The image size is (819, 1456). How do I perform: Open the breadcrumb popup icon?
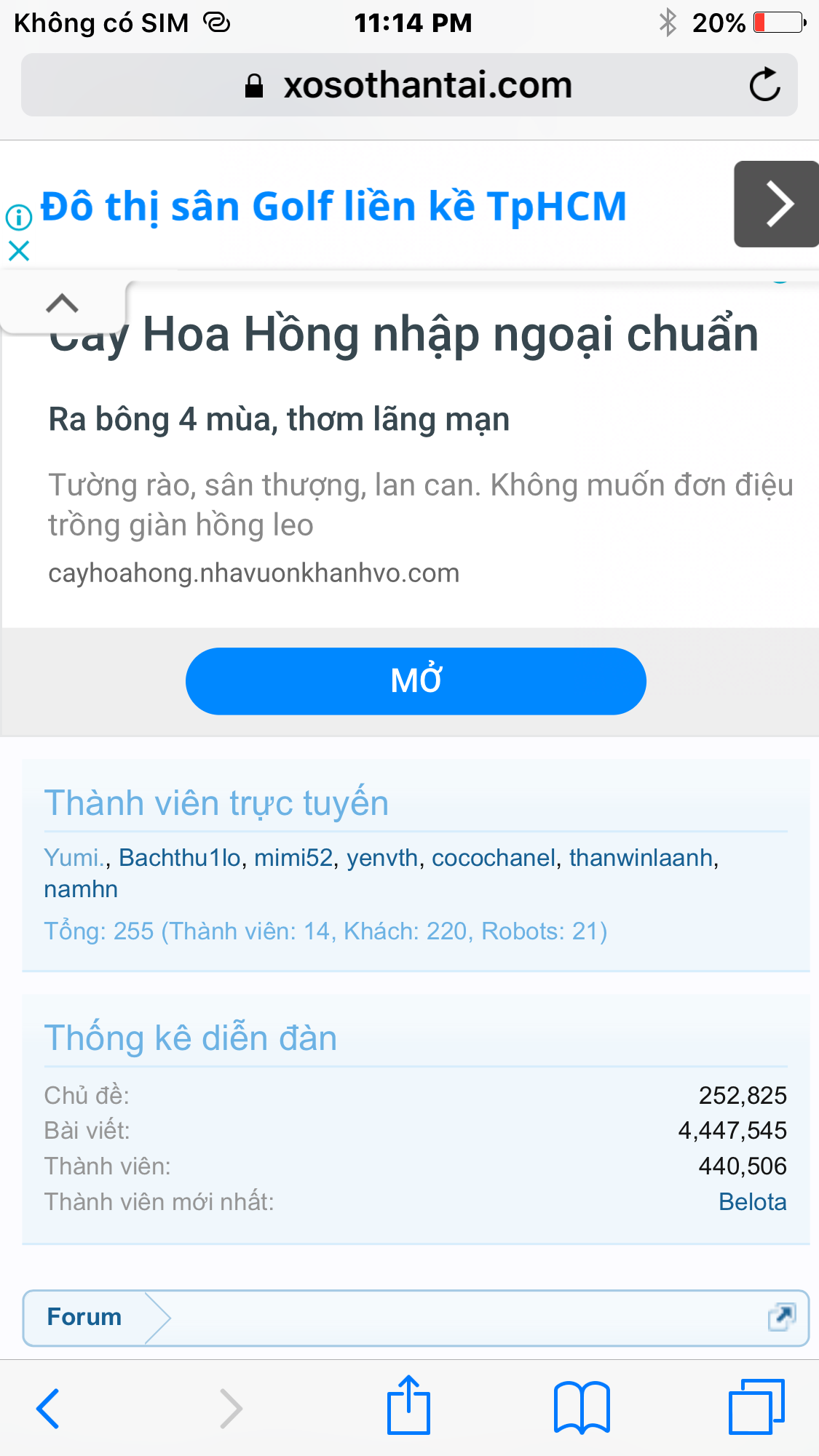pyautogui.click(x=781, y=1317)
